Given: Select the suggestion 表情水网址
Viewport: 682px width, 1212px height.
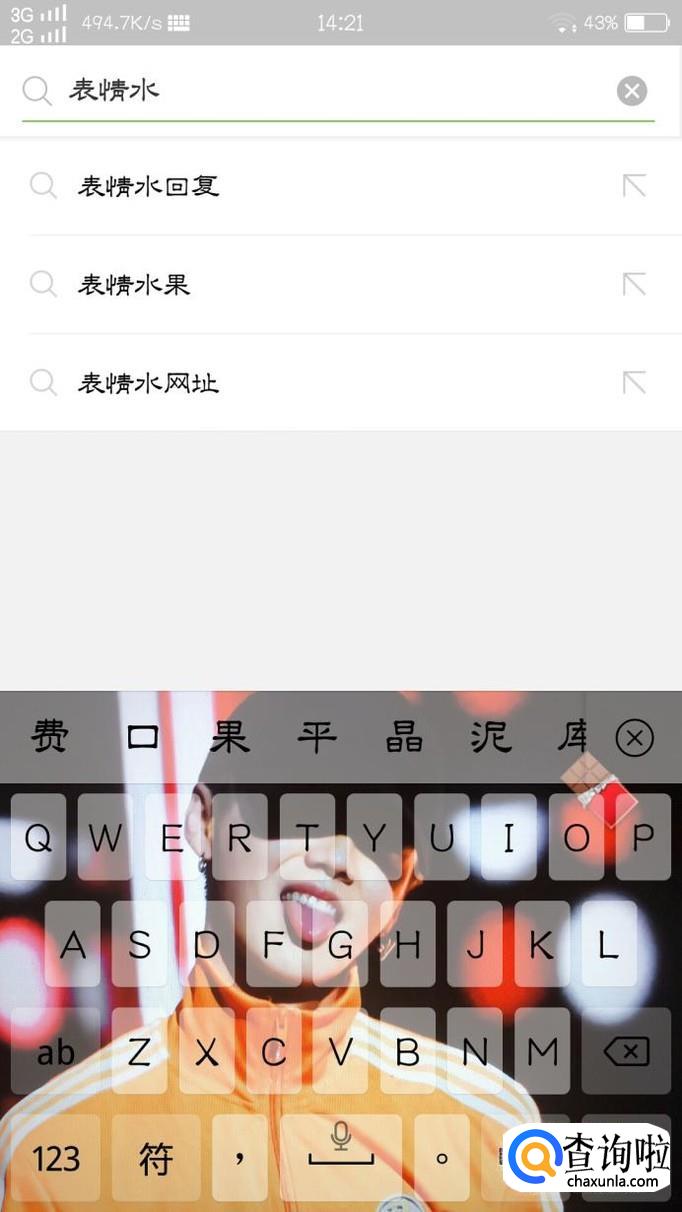Looking at the screenshot, I should pyautogui.click(x=341, y=382).
